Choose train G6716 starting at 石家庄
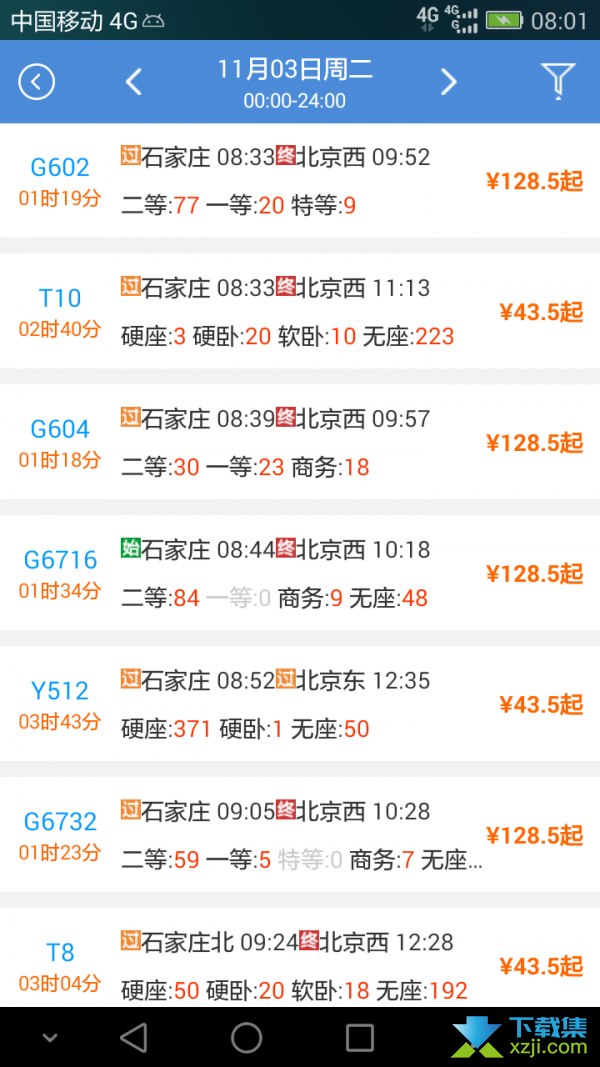The image size is (600, 1067). tap(300, 572)
